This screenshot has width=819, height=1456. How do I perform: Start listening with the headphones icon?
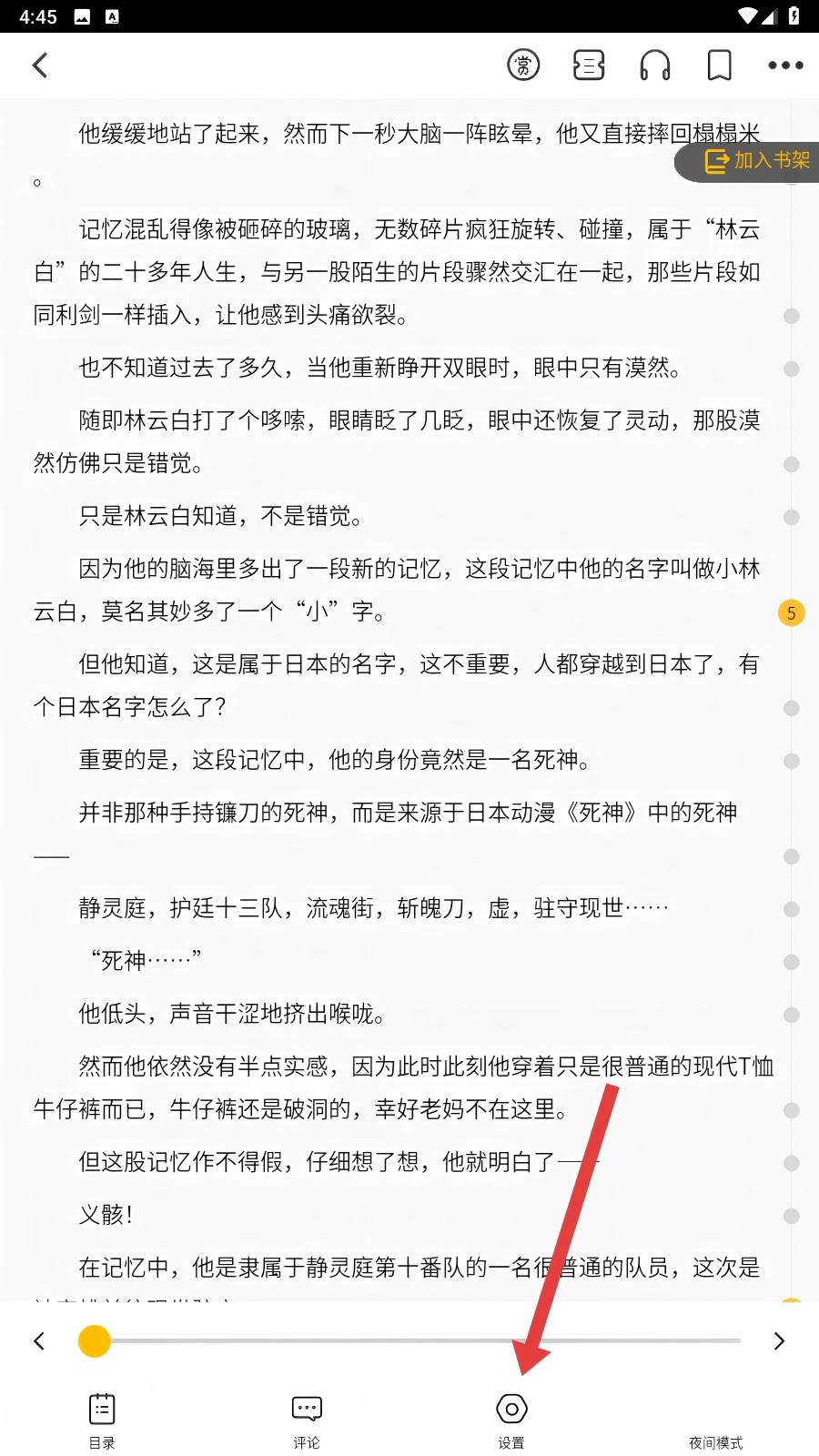655,66
